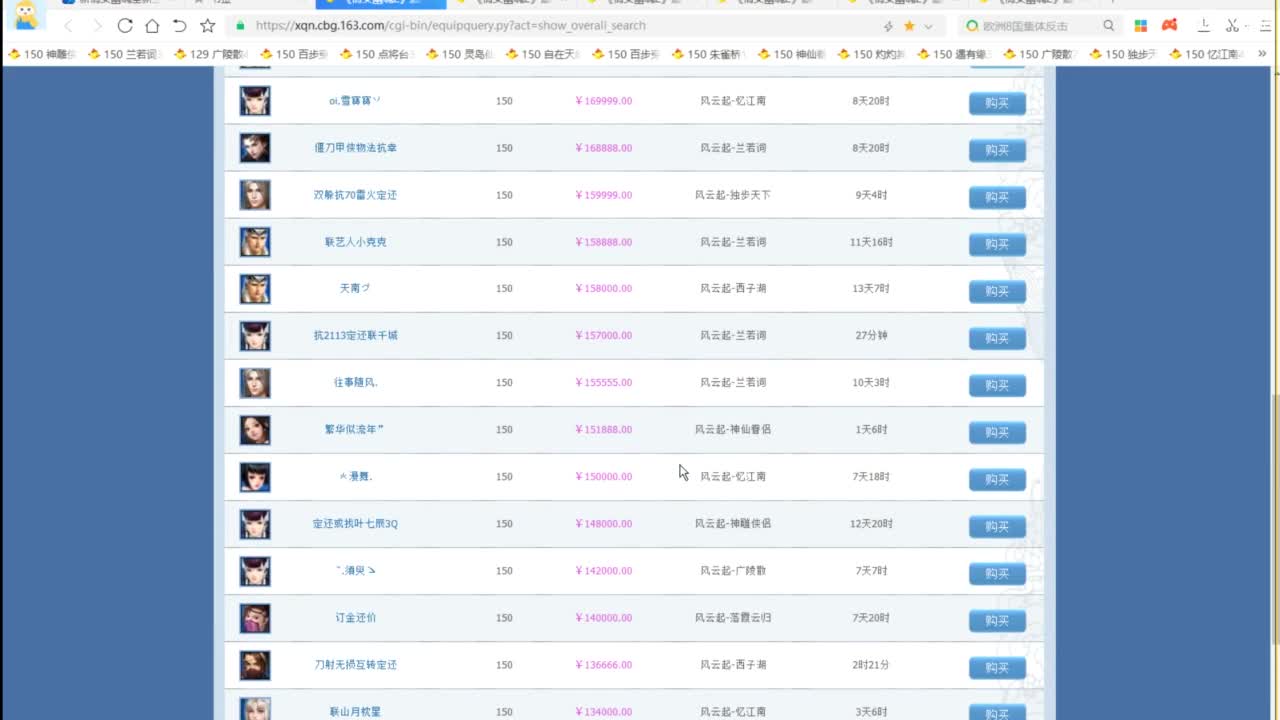
Task: Open the 联艺人小克克 character link
Action: 355,242
